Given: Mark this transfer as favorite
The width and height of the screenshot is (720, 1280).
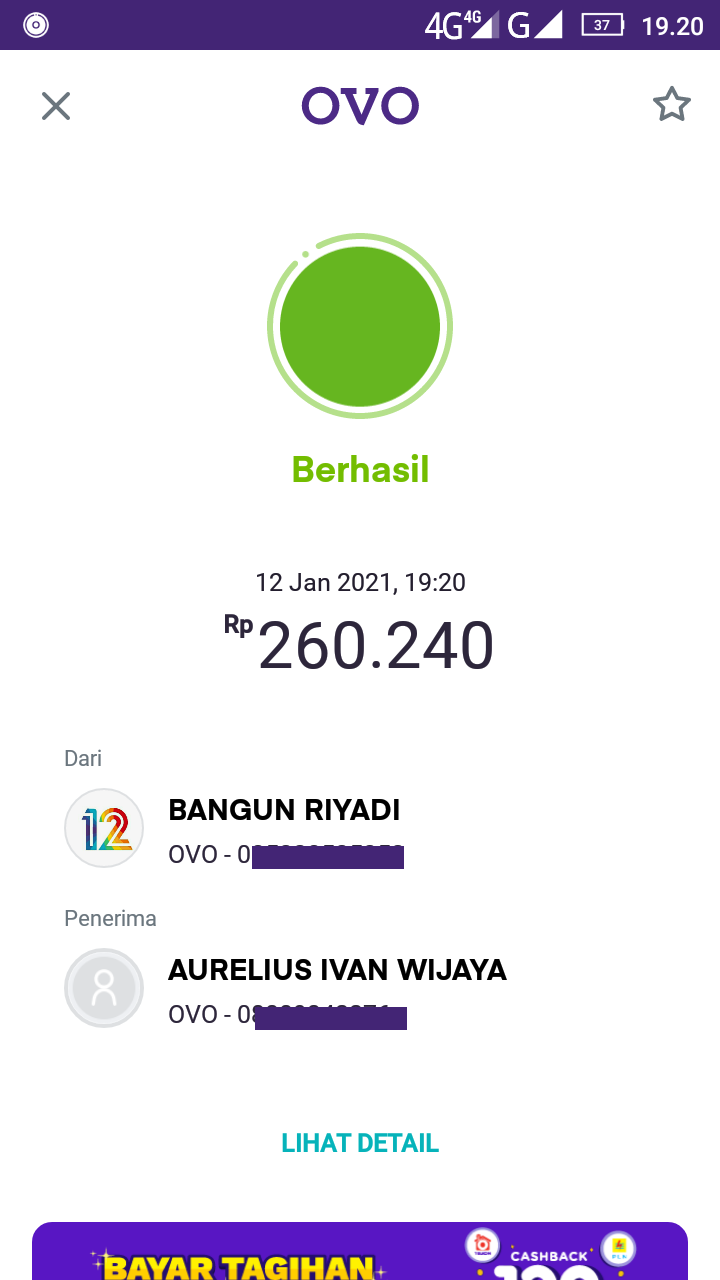Looking at the screenshot, I should (x=671, y=105).
